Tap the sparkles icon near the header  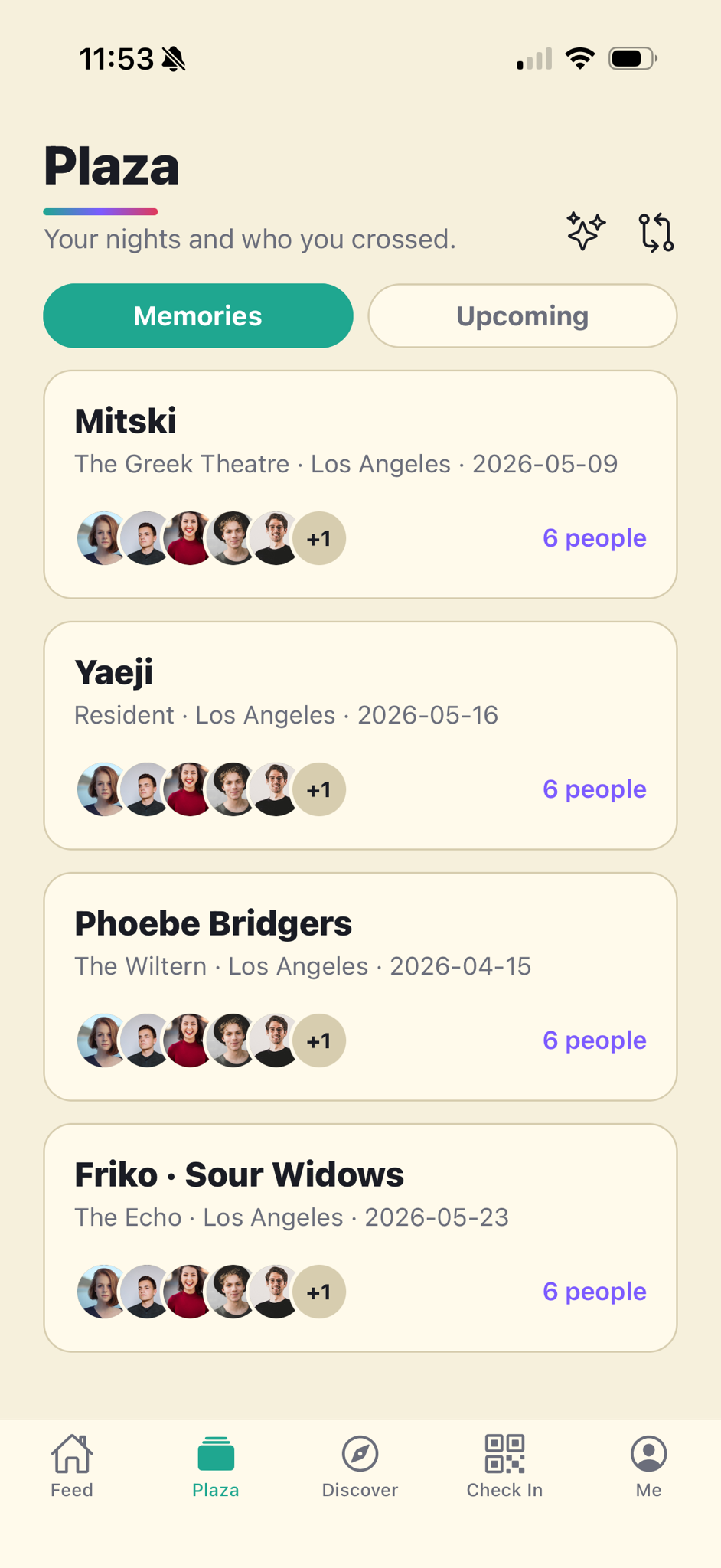(x=586, y=231)
